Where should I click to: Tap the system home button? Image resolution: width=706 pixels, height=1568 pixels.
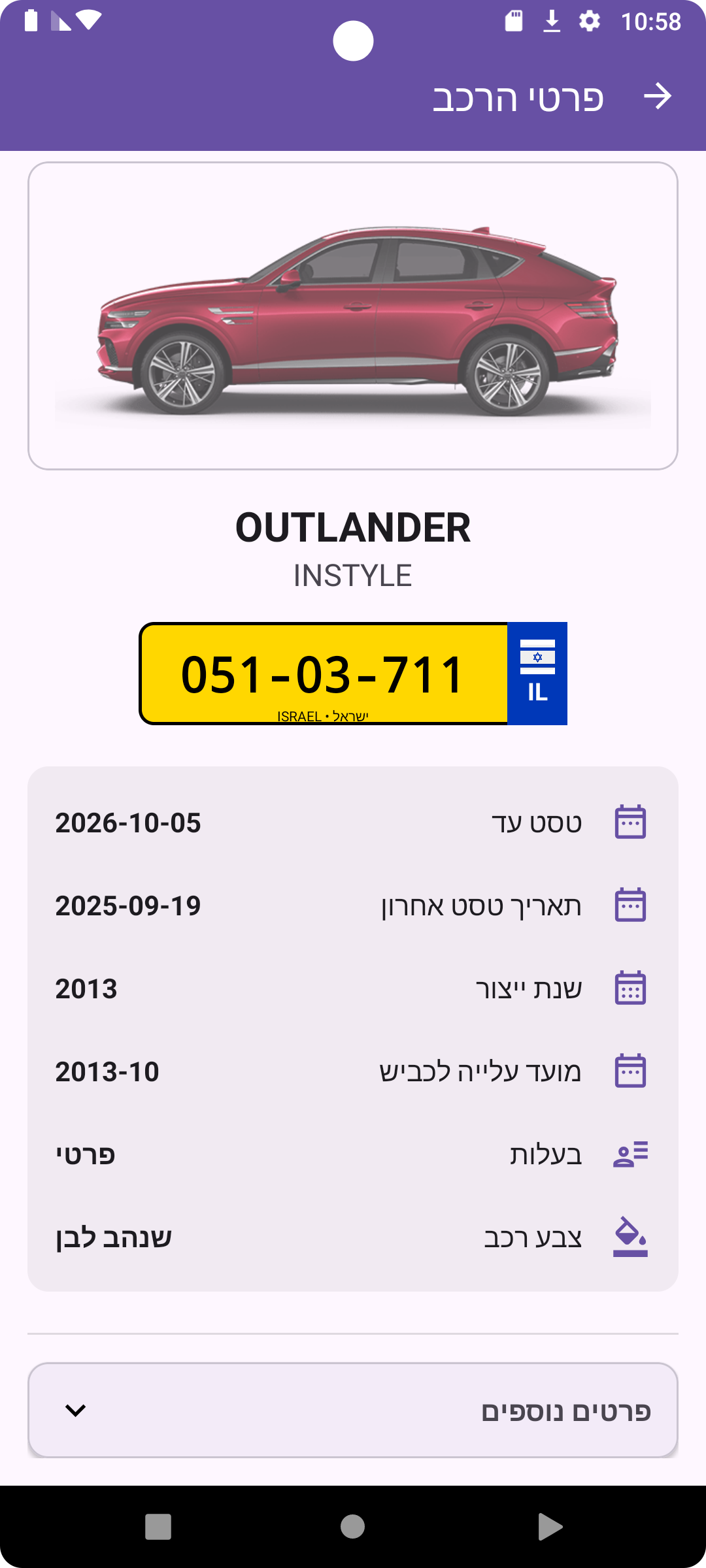tap(353, 1527)
